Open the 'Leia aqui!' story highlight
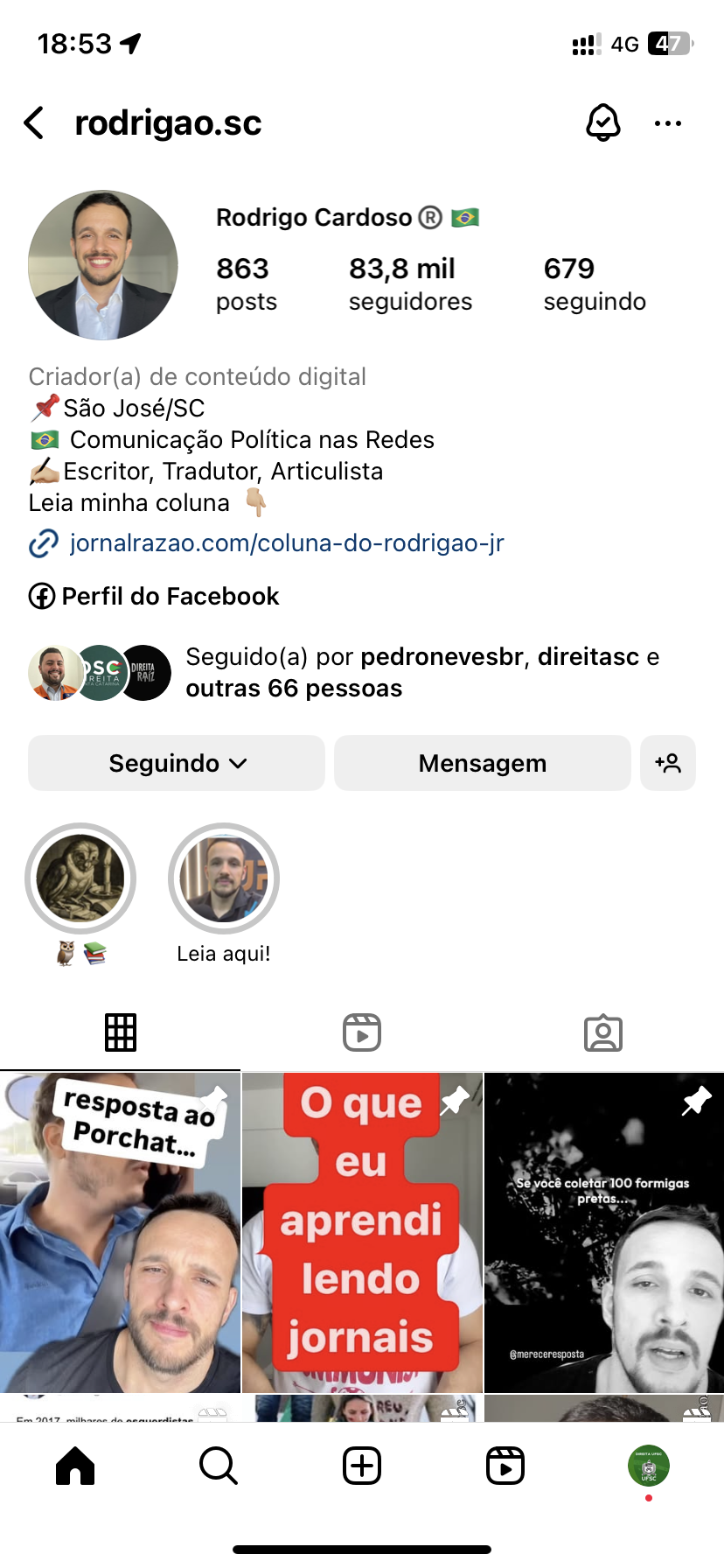The image size is (724, 1568). click(224, 878)
